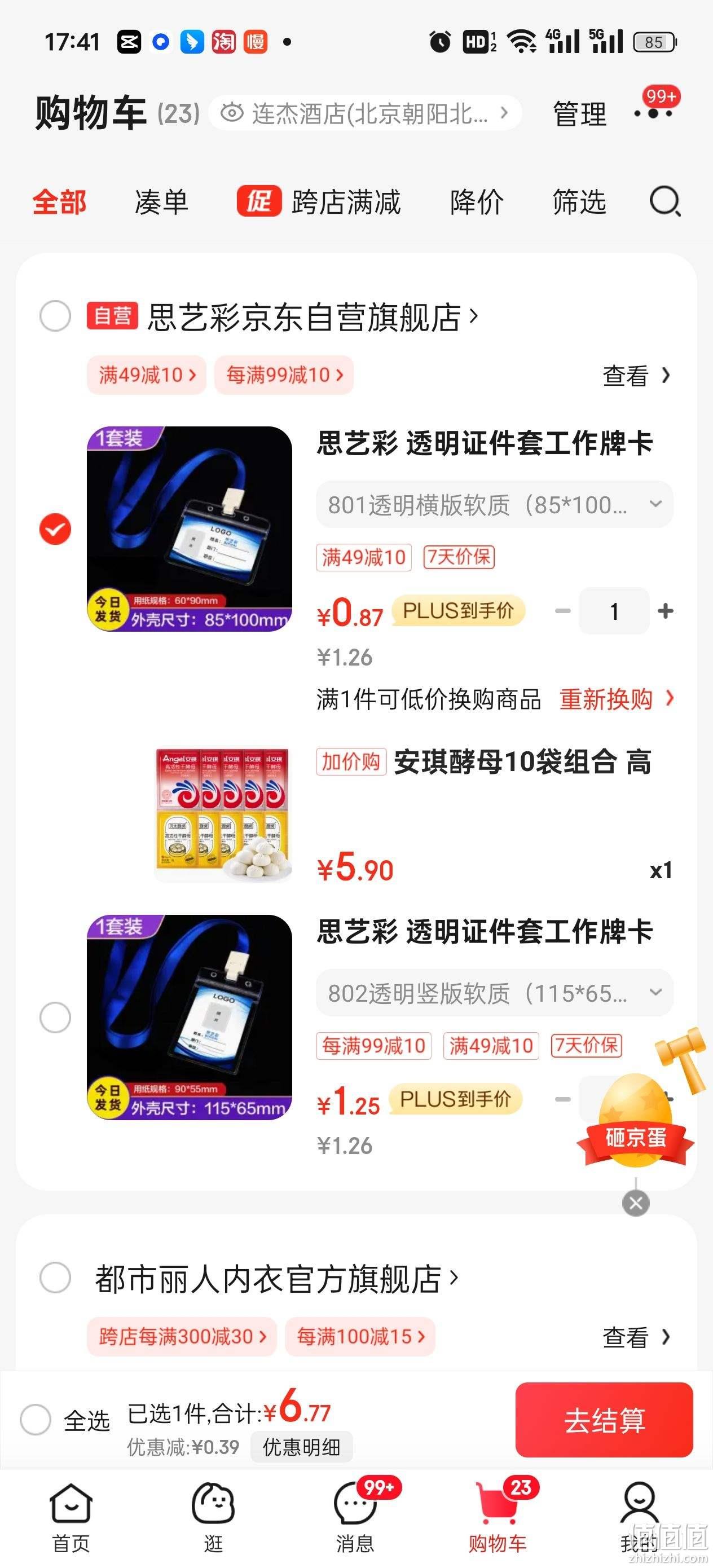This screenshot has width=713, height=1568.
Task: Dismiss the 砸京蛋 floating widget
Action: click(636, 1203)
